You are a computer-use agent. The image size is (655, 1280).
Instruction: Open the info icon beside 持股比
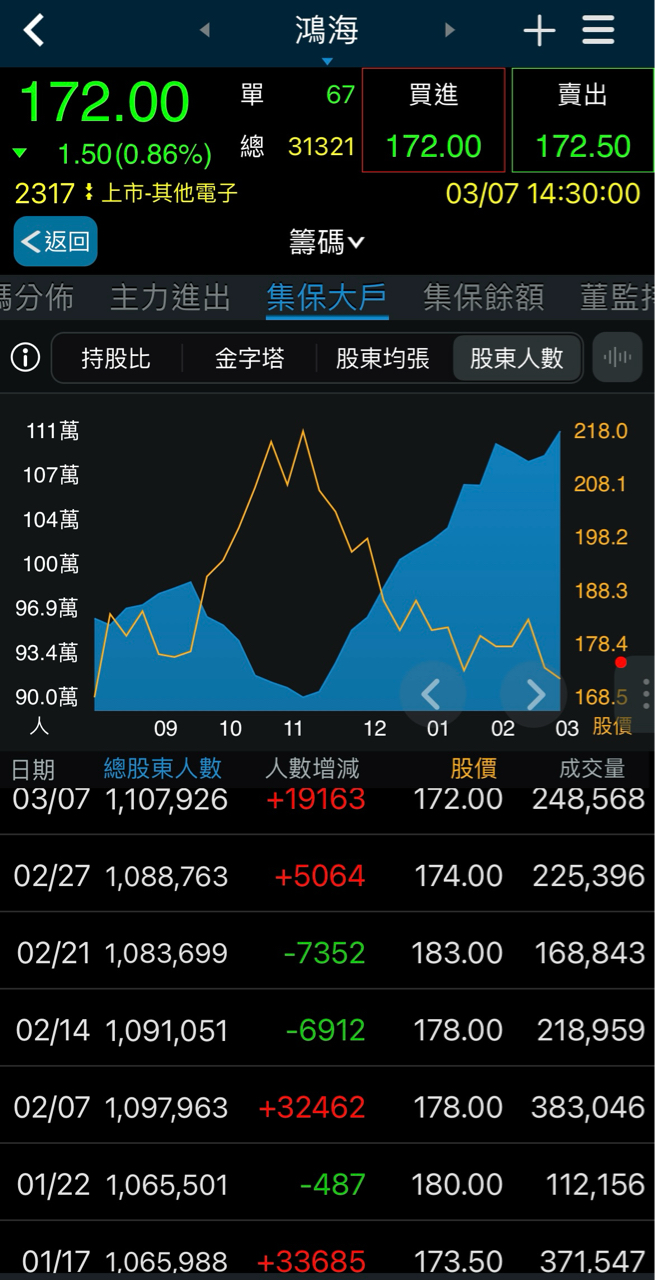[x=25, y=357]
